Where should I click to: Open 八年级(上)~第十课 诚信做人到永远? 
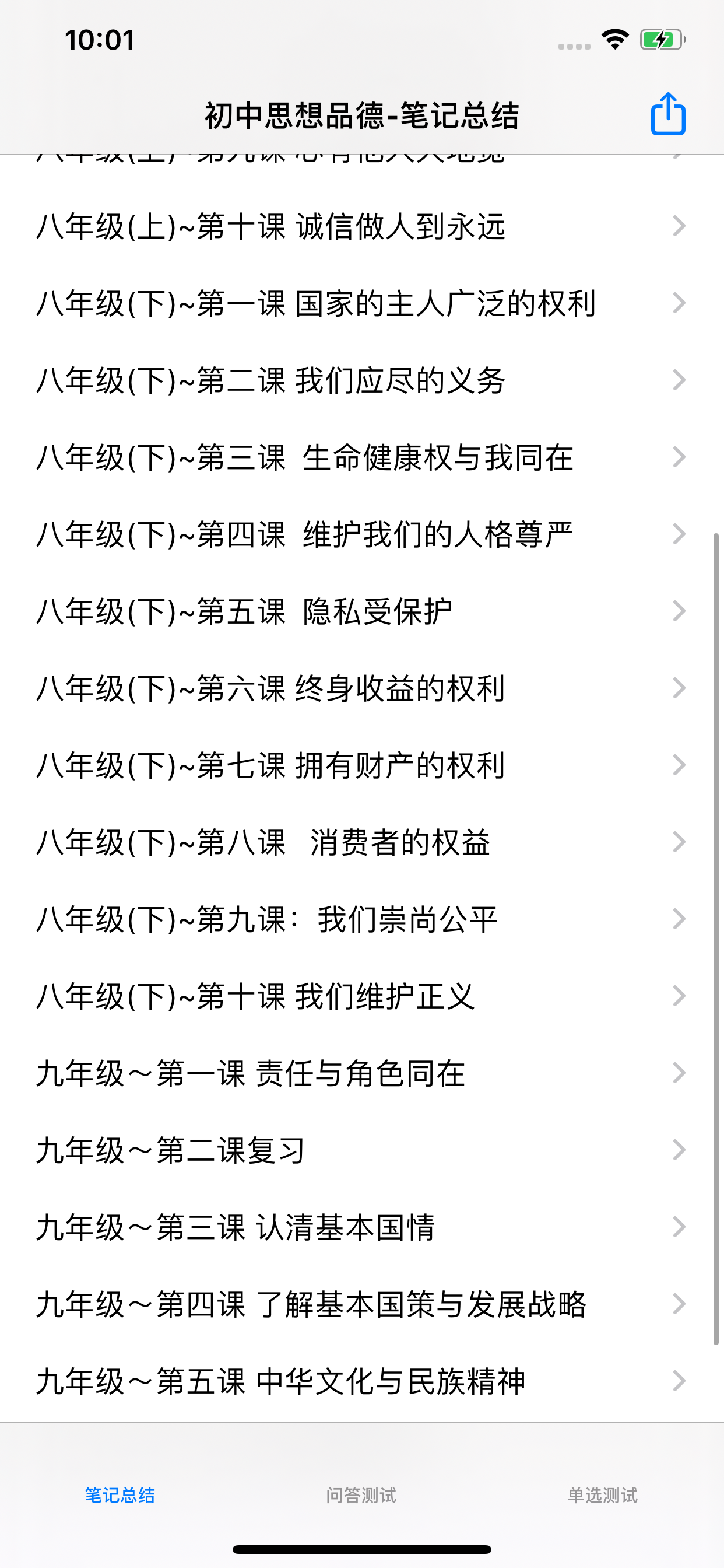[x=273, y=226]
